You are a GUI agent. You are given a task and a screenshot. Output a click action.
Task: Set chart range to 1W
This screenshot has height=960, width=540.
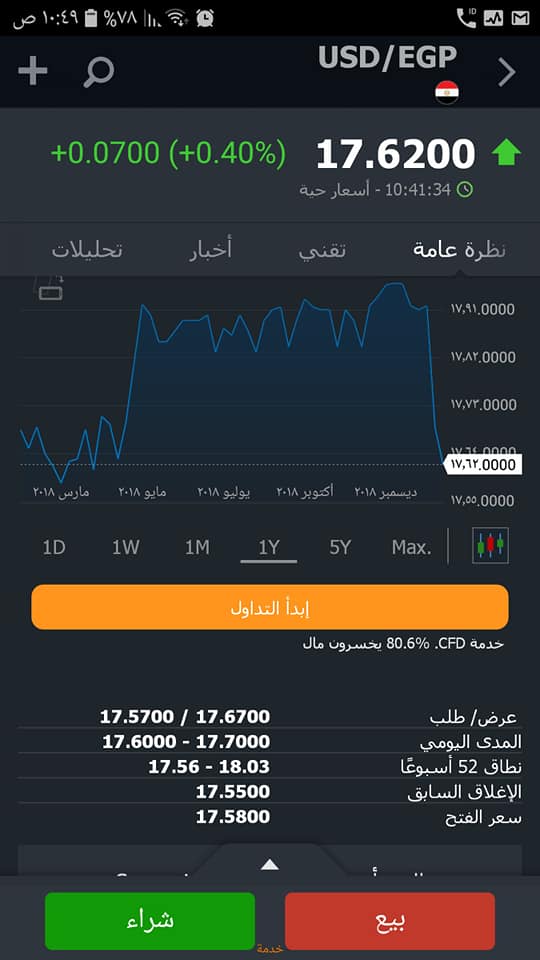point(126,547)
